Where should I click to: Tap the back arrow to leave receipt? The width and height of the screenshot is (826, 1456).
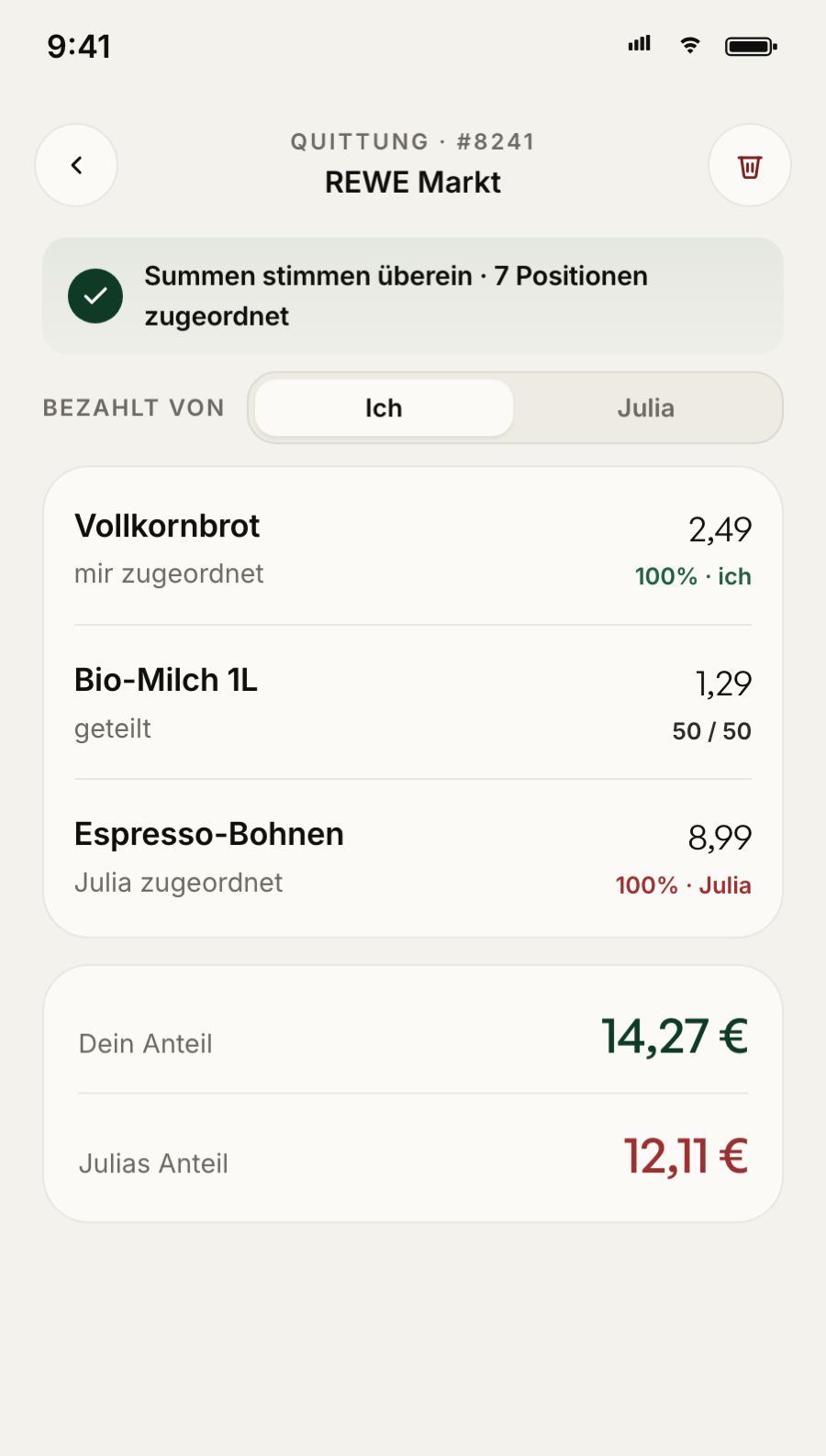[76, 165]
